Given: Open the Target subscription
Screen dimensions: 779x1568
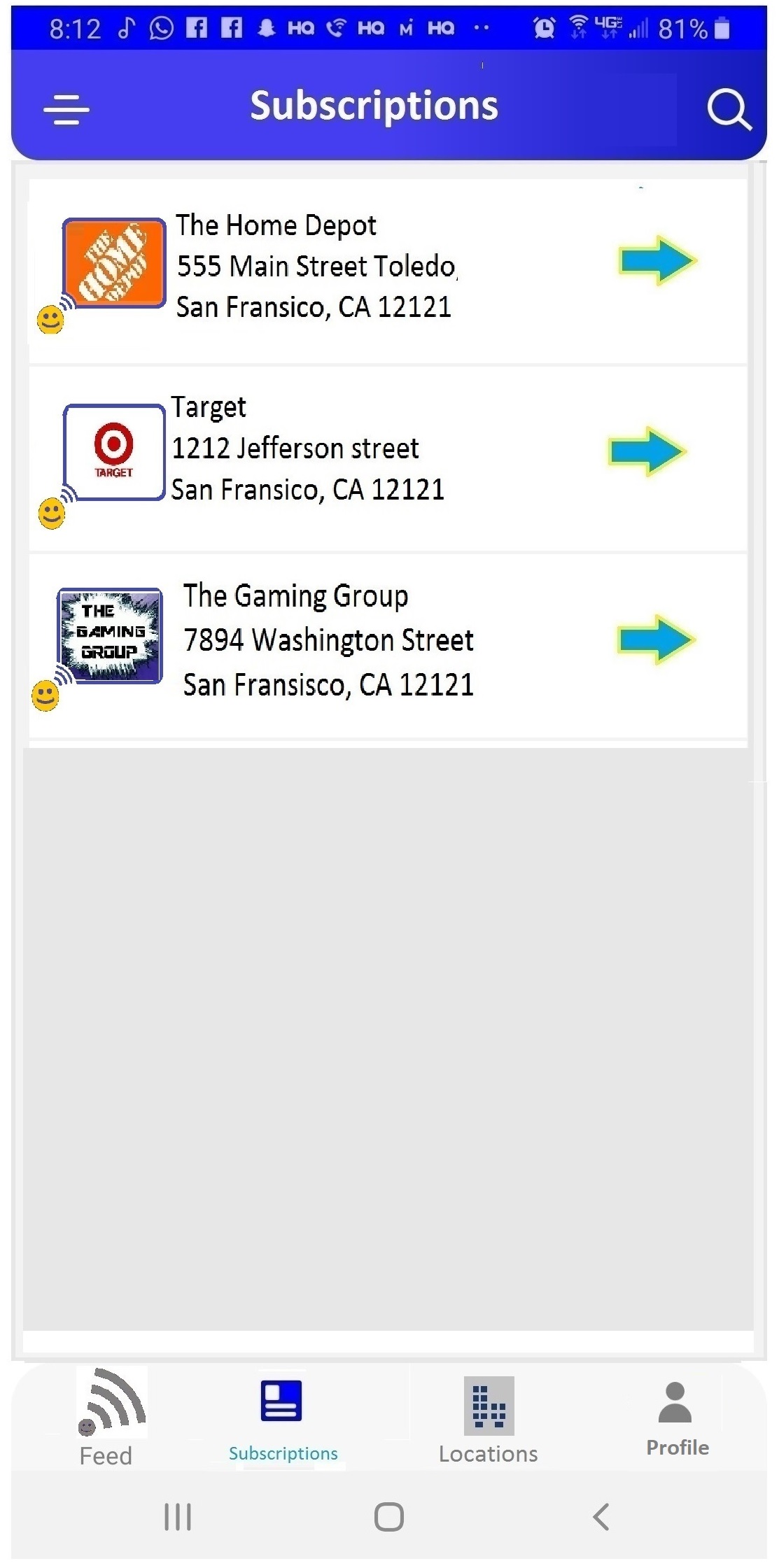Looking at the screenshot, I should [308, 448].
